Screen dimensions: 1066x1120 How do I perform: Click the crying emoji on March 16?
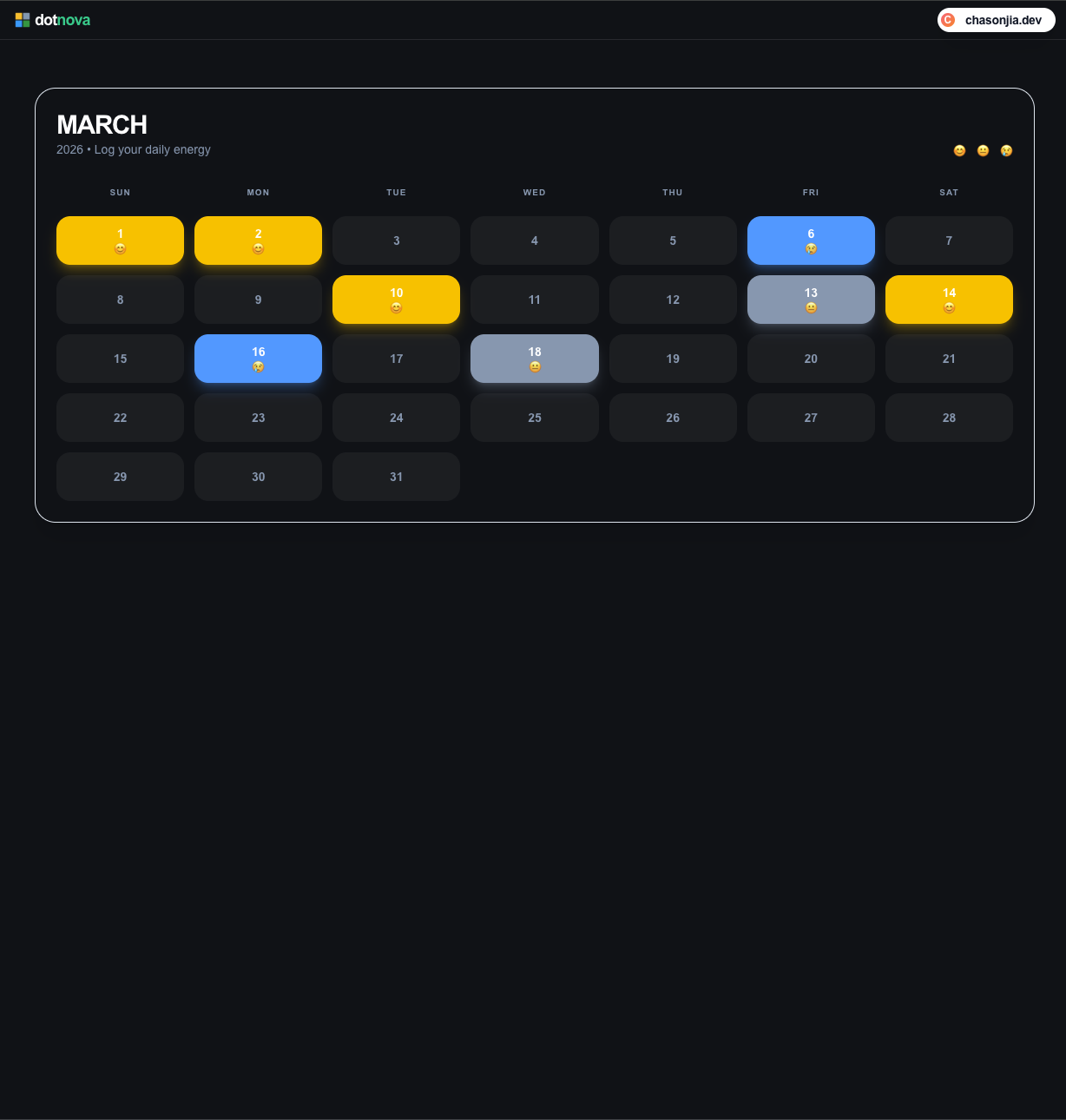[258, 366]
